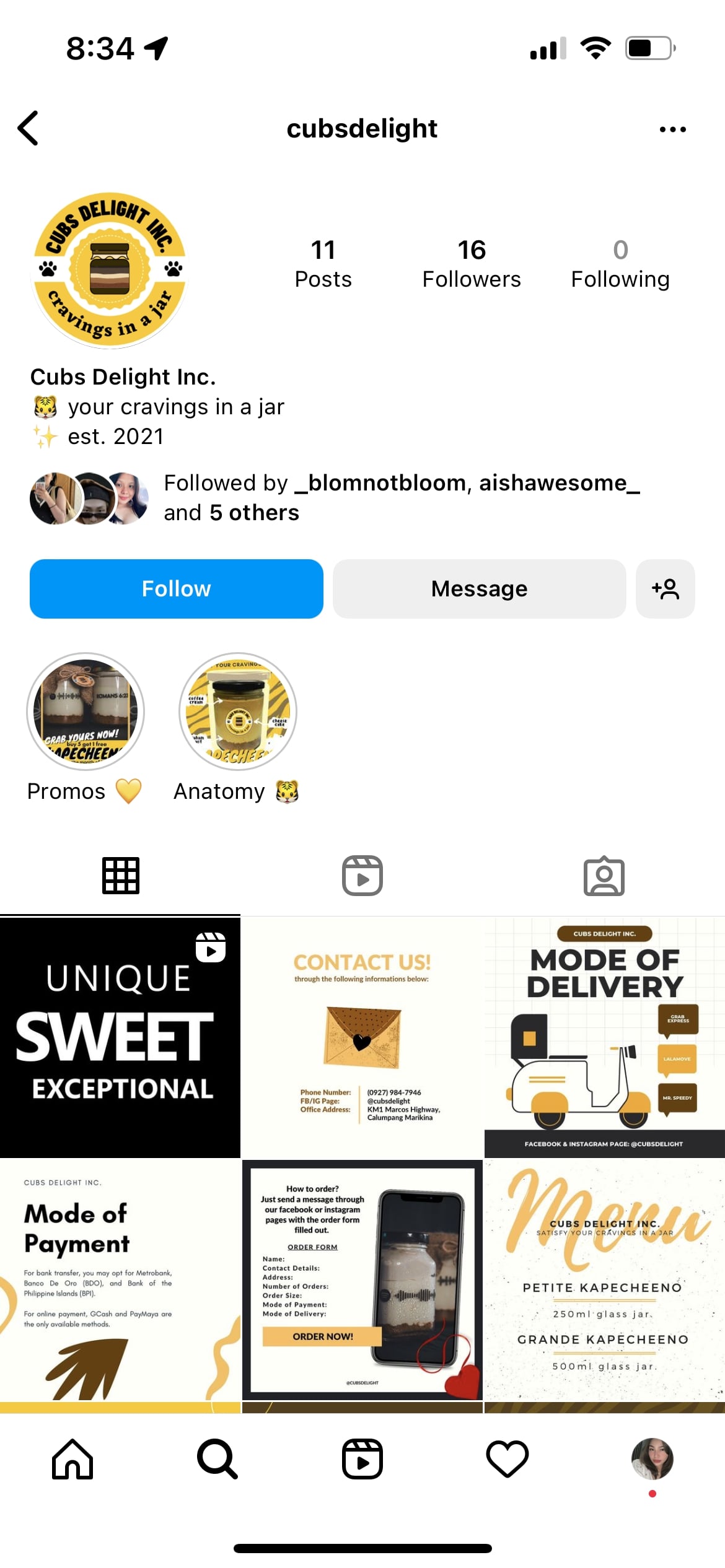Image resolution: width=725 pixels, height=1568 pixels.
Task: Open the Mode of Payment post
Action: 120,1279
